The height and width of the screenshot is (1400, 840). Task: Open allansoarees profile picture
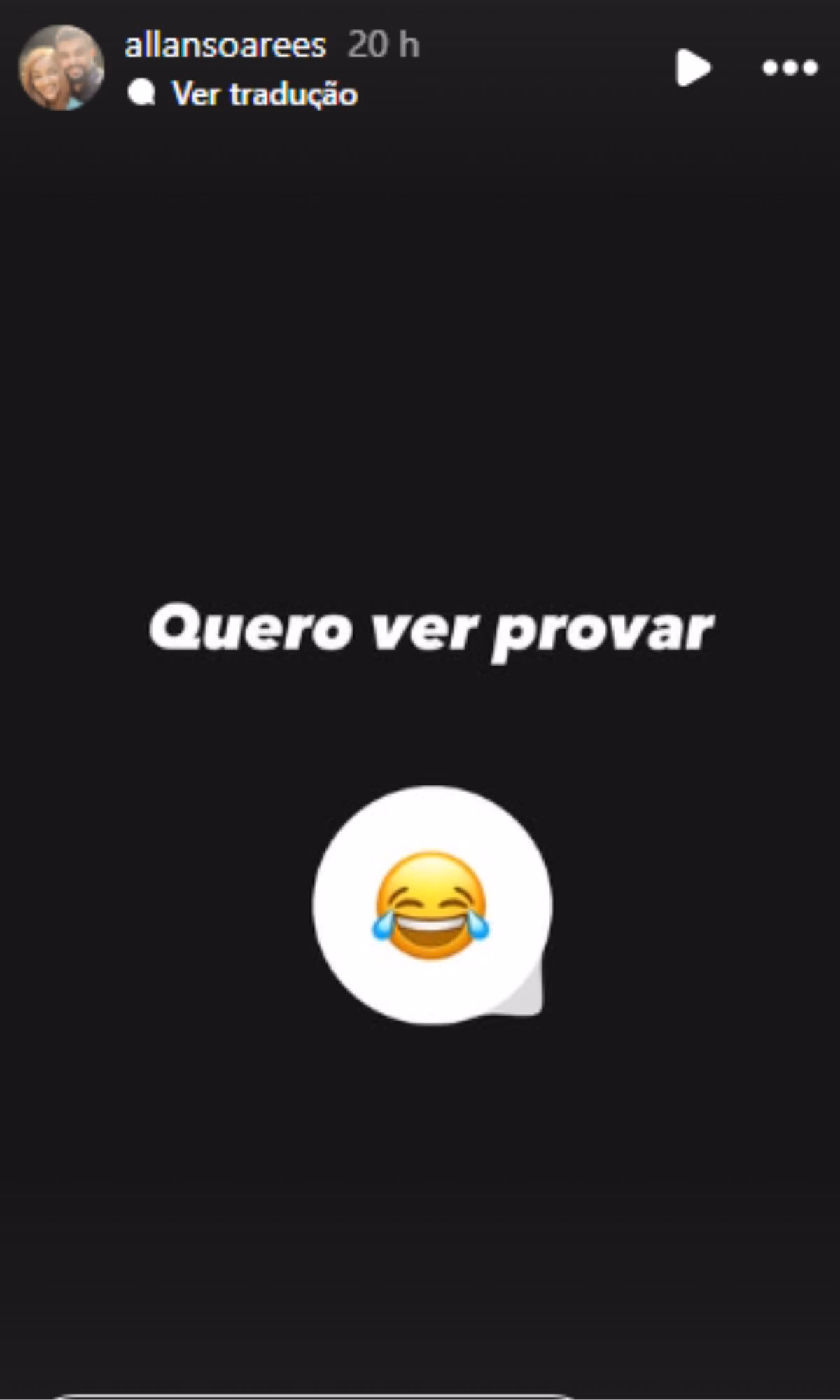pyautogui.click(x=61, y=68)
